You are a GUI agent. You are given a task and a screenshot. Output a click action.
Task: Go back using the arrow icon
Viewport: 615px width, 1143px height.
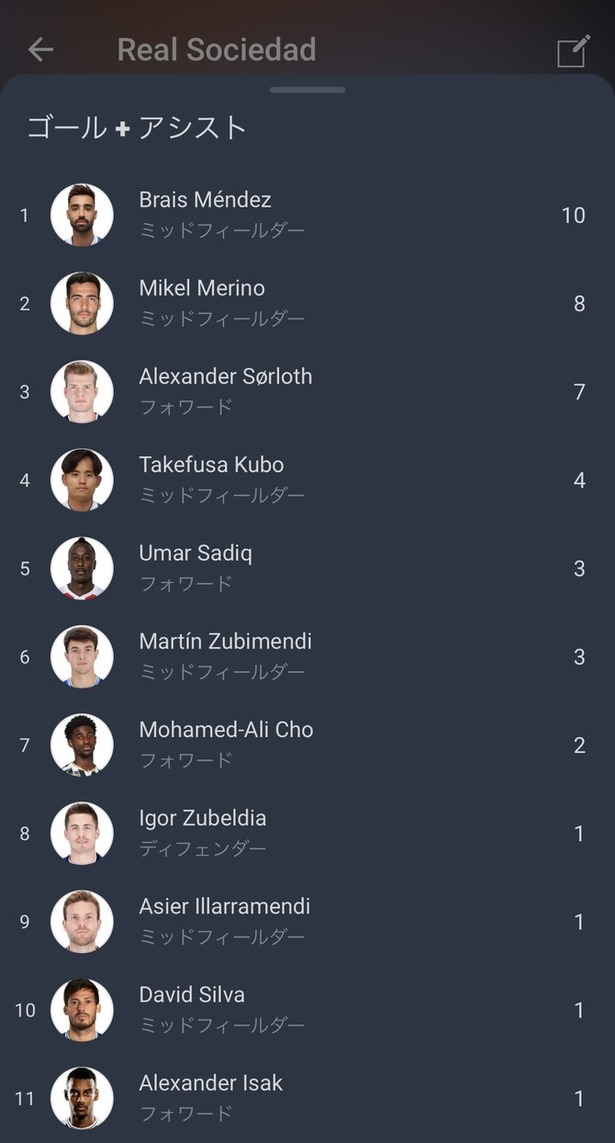pyautogui.click(x=41, y=50)
